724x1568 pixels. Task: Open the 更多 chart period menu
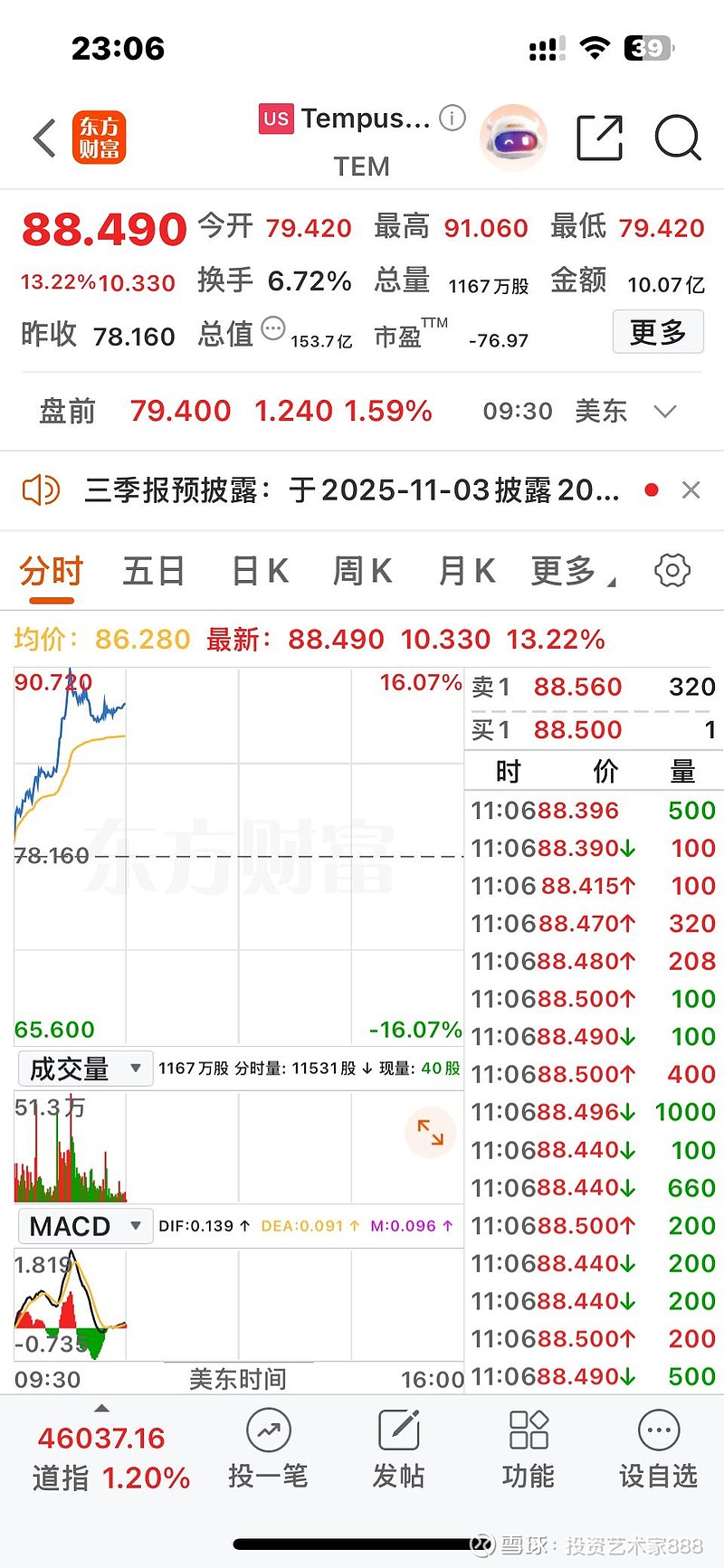(x=573, y=572)
